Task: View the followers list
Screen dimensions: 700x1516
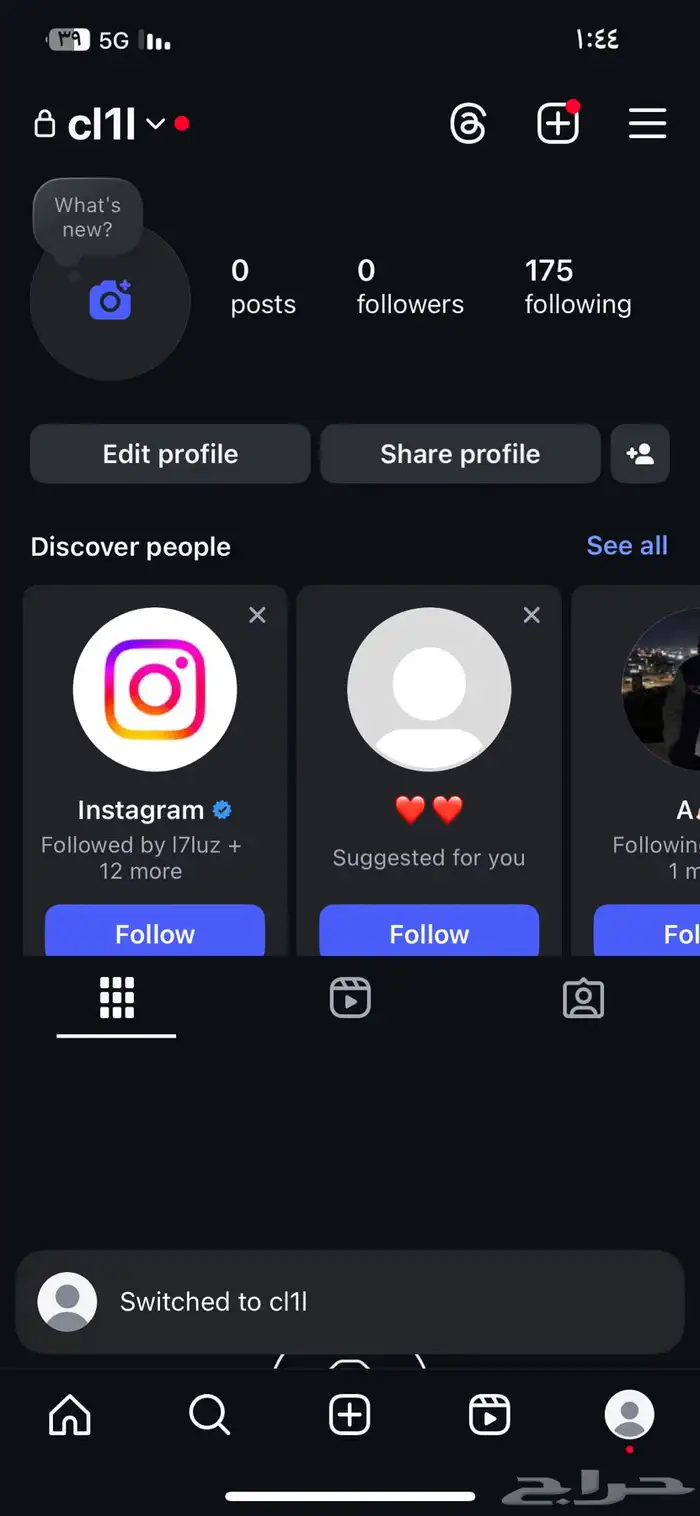Action: point(410,287)
